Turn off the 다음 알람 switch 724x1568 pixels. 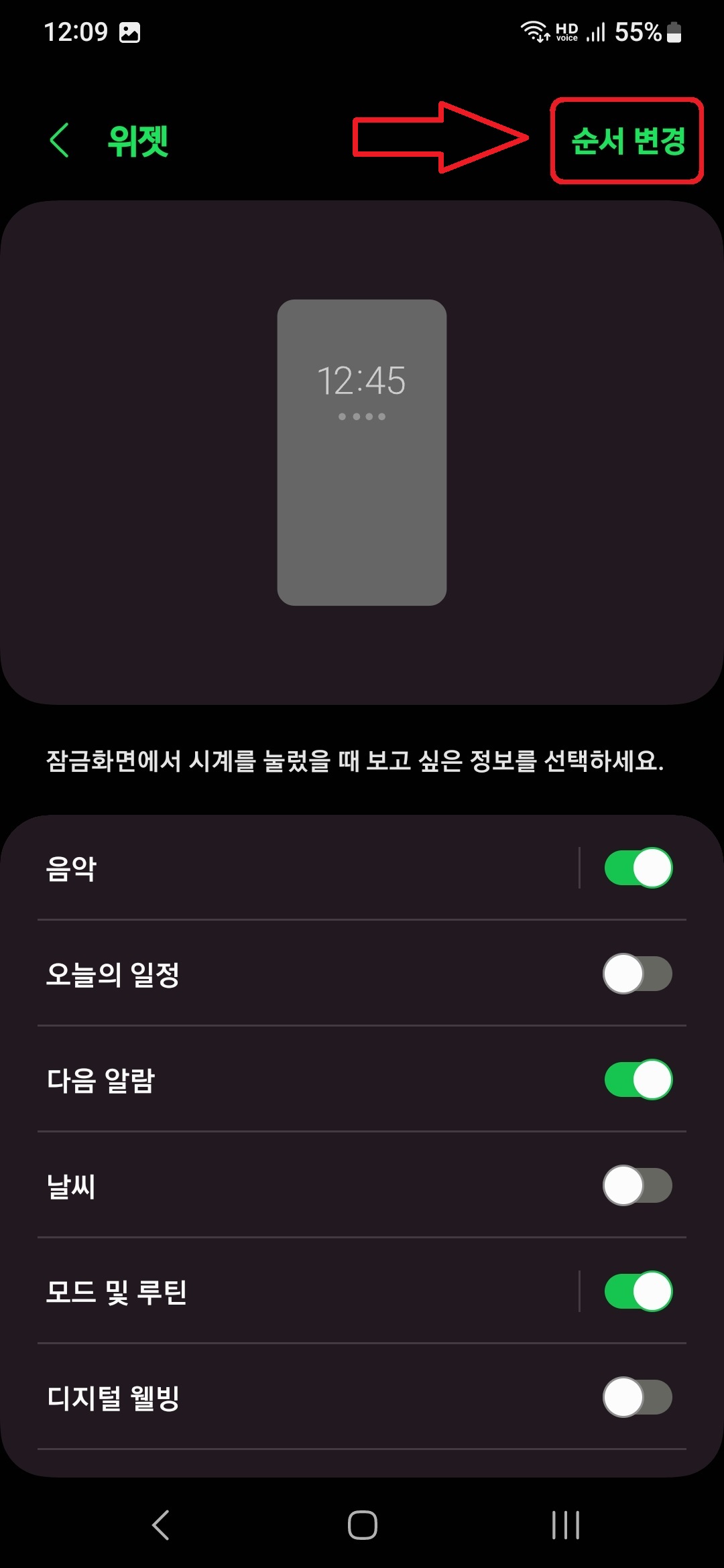point(637,1081)
